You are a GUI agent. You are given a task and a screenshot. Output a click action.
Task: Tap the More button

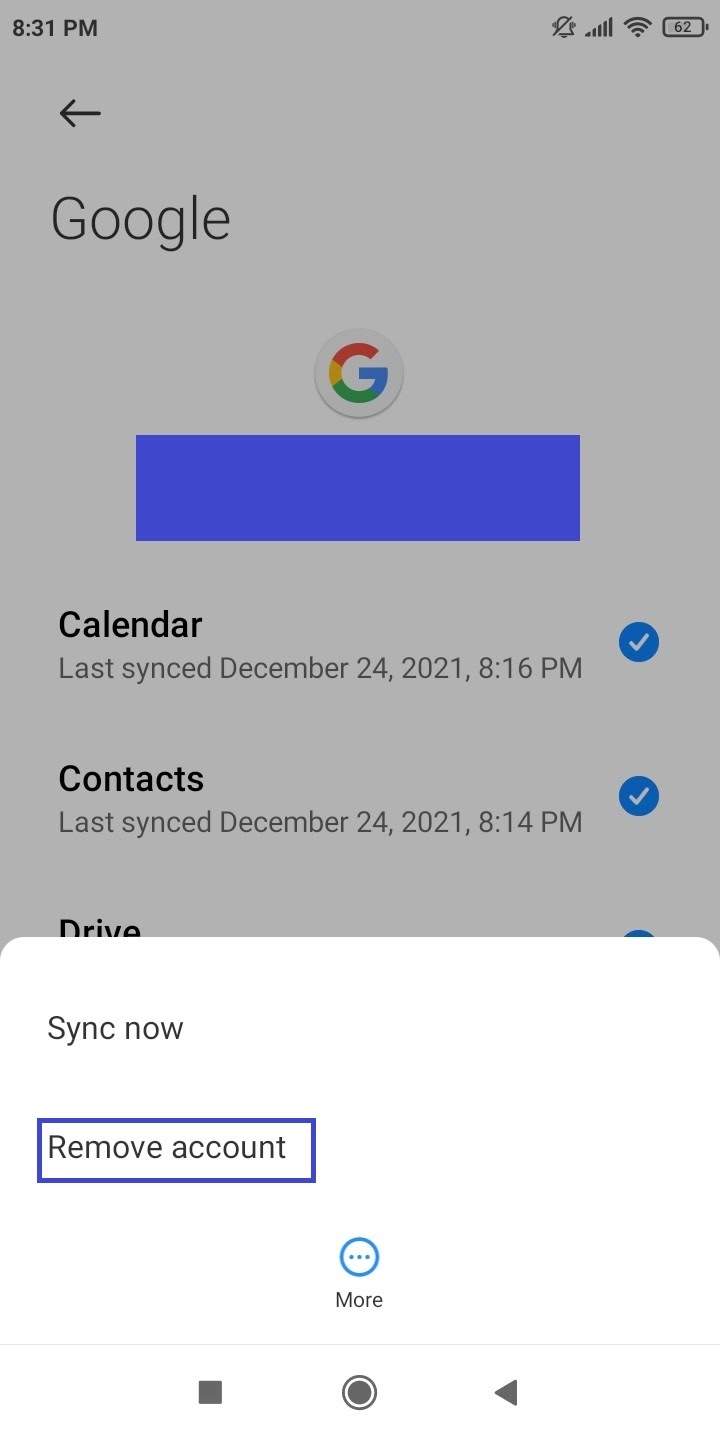[x=359, y=1273]
